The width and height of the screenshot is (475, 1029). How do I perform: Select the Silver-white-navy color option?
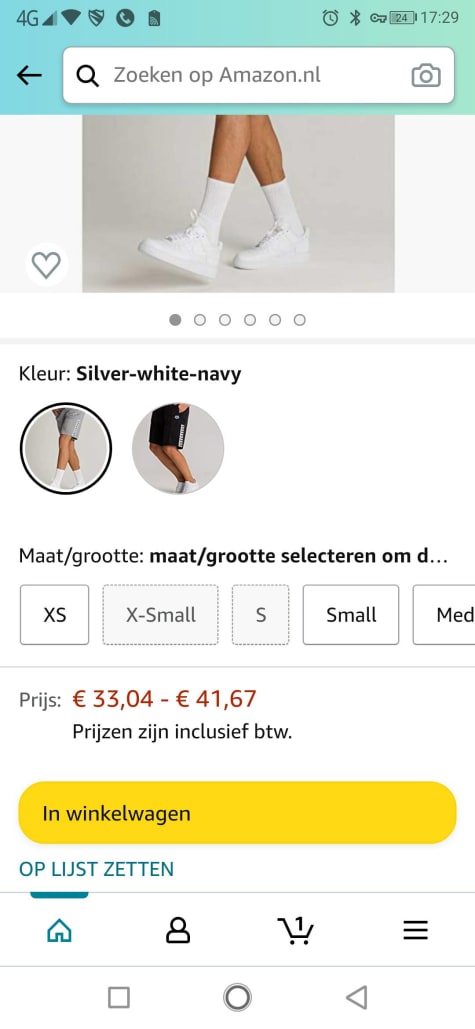point(66,448)
